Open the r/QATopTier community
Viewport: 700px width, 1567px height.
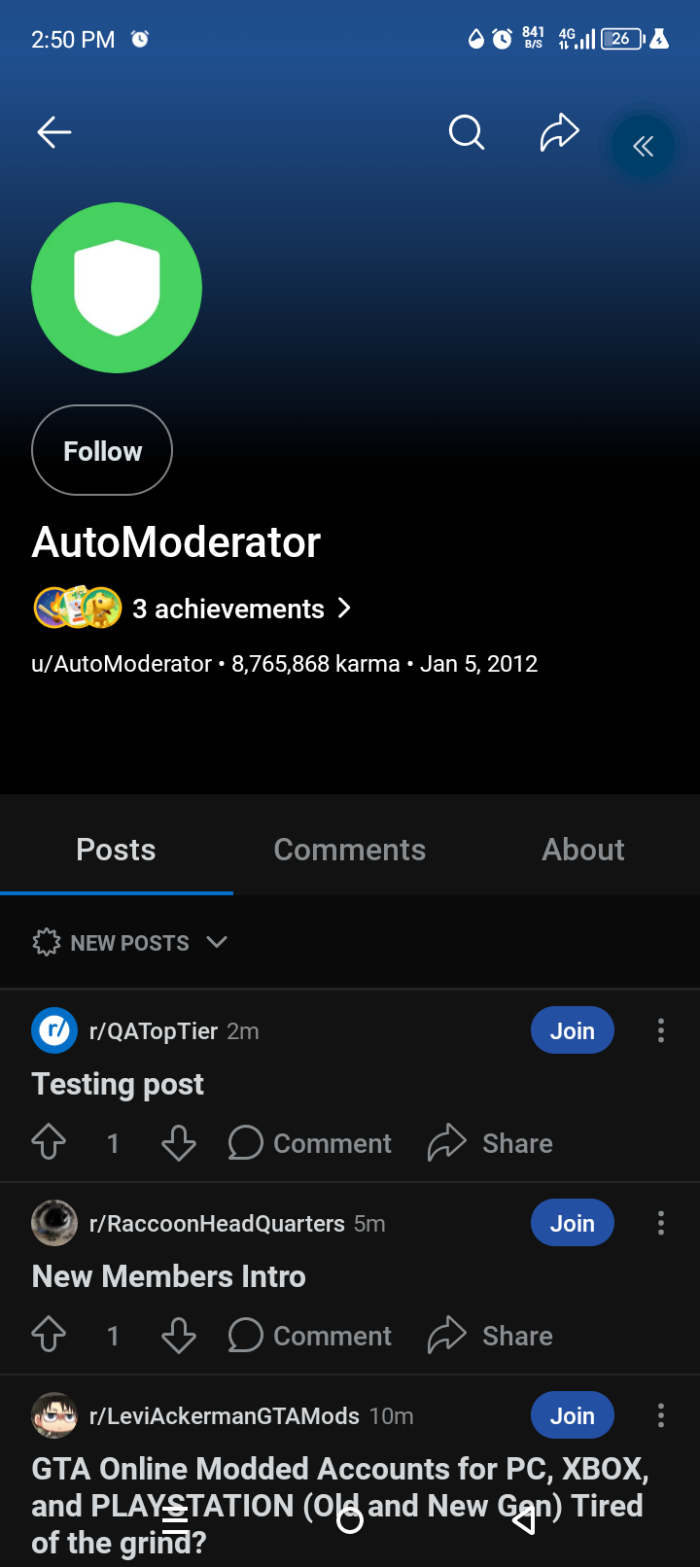(x=152, y=1031)
